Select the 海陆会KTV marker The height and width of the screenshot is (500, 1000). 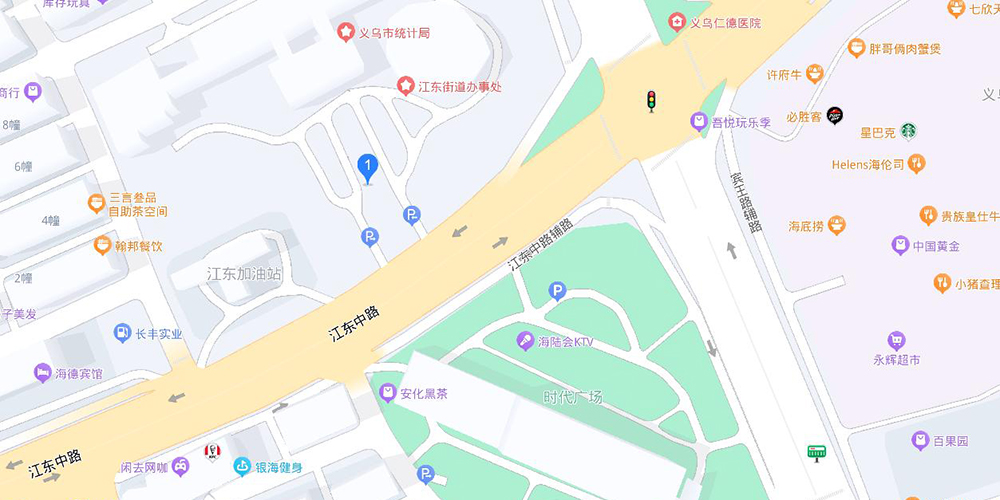pyautogui.click(x=525, y=342)
